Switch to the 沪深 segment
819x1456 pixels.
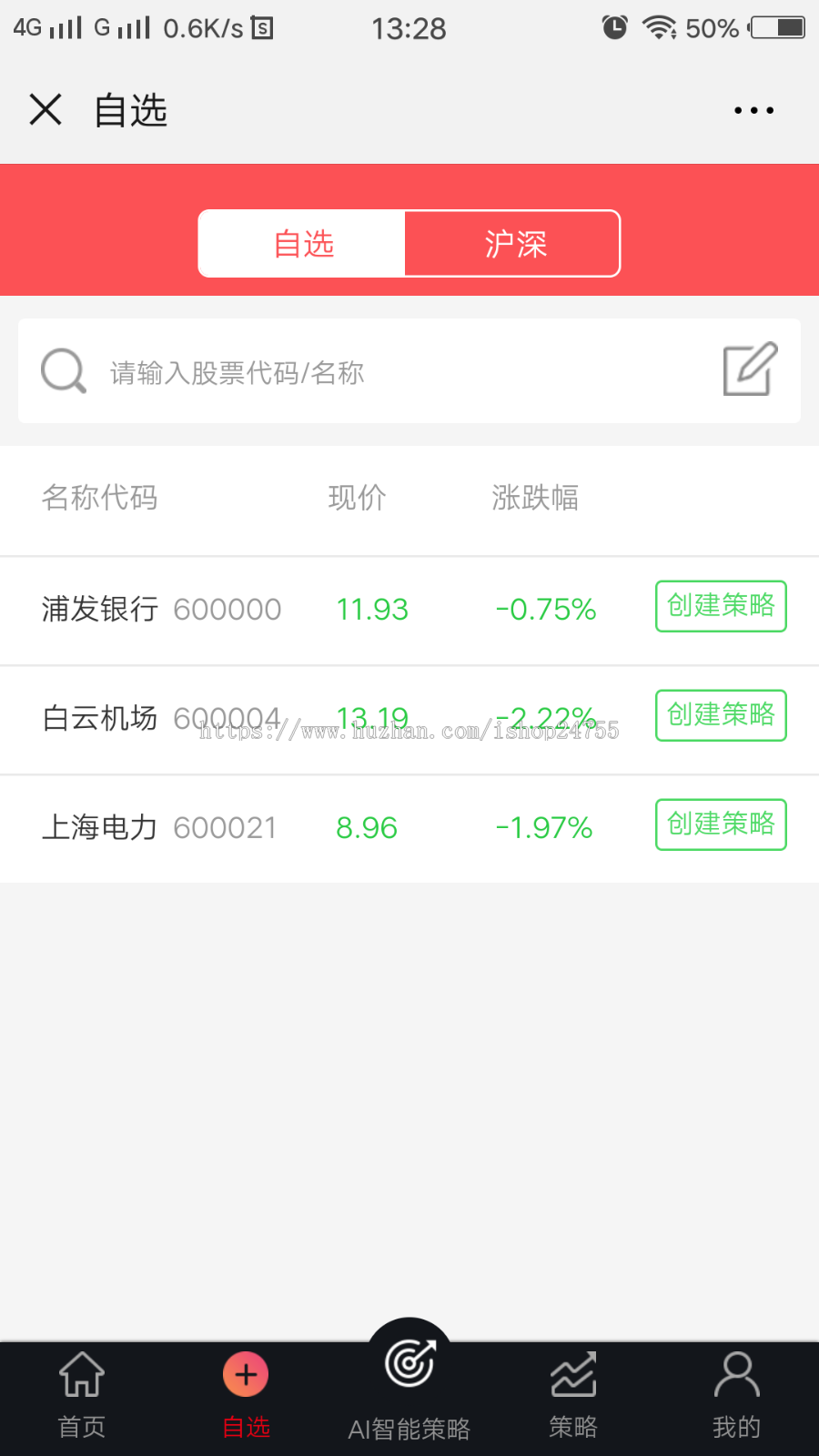click(512, 244)
